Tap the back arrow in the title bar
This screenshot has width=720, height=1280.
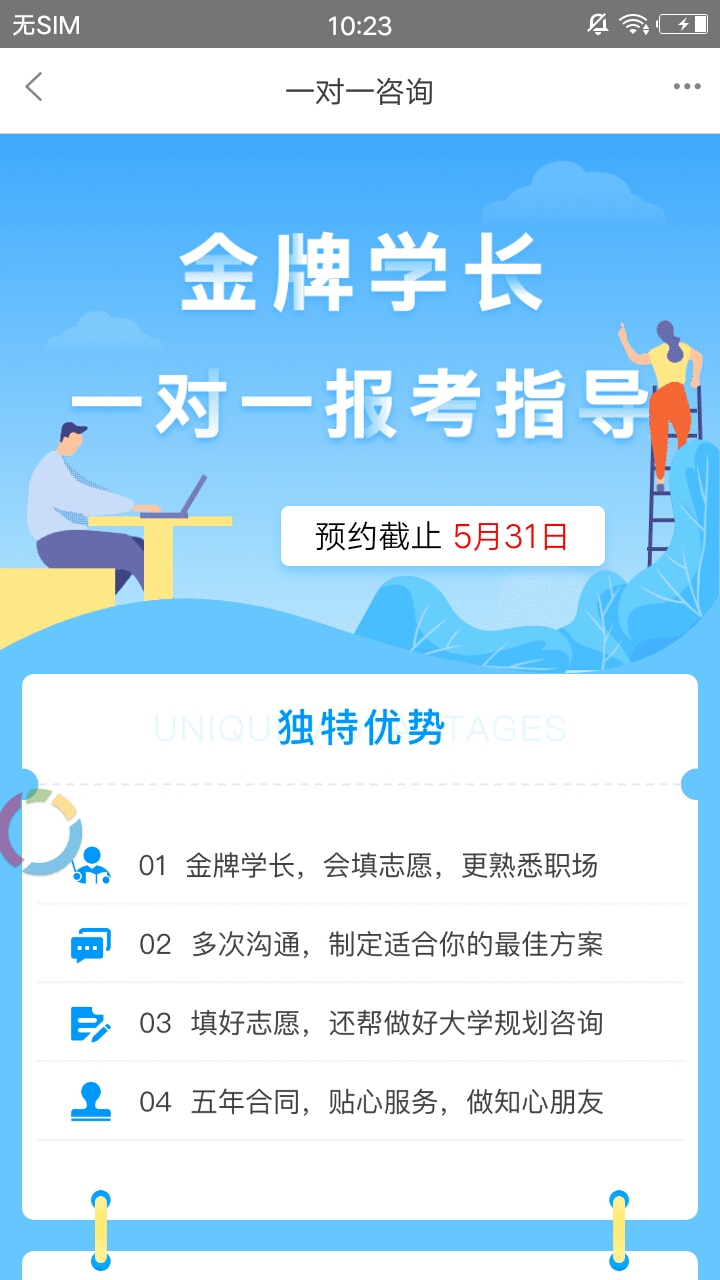pos(34,89)
